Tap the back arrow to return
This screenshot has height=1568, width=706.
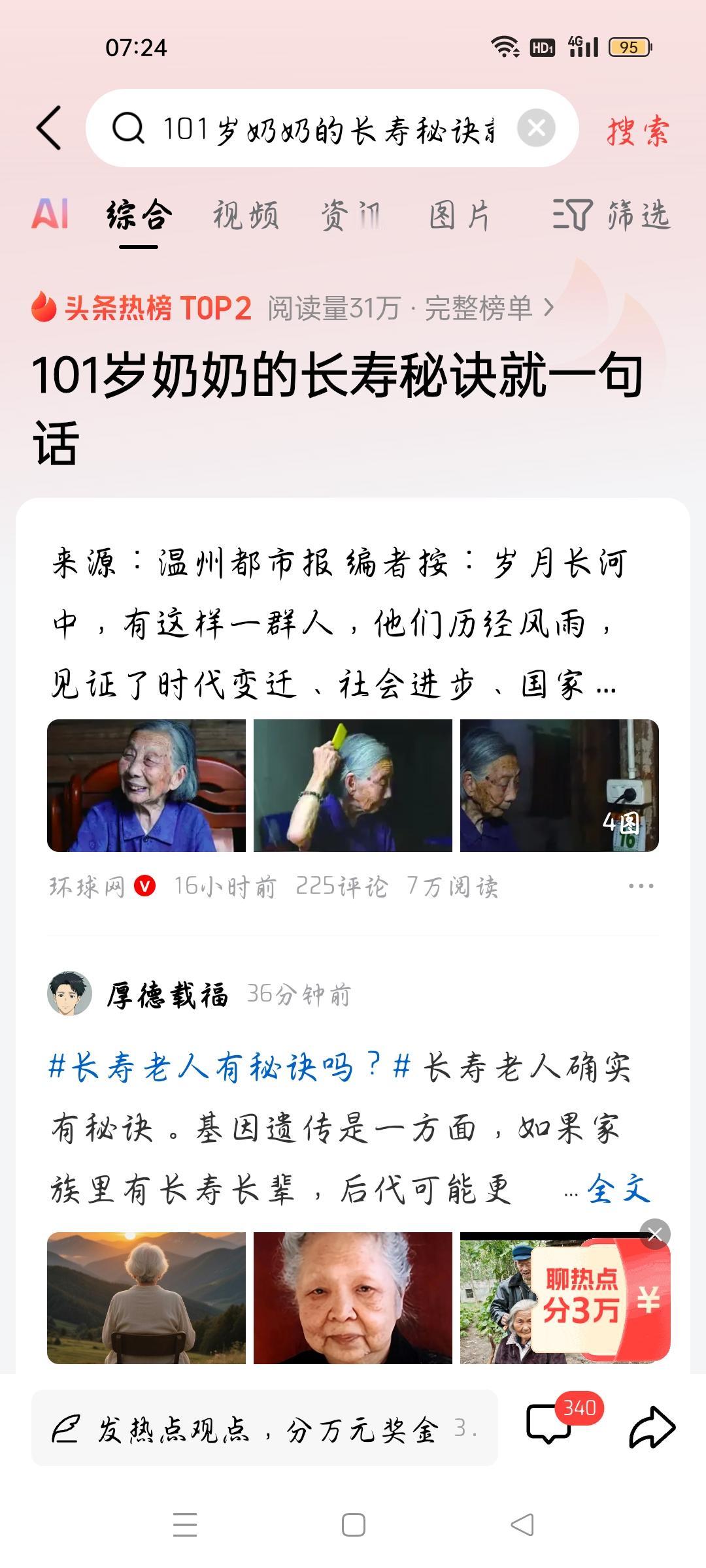[x=48, y=129]
